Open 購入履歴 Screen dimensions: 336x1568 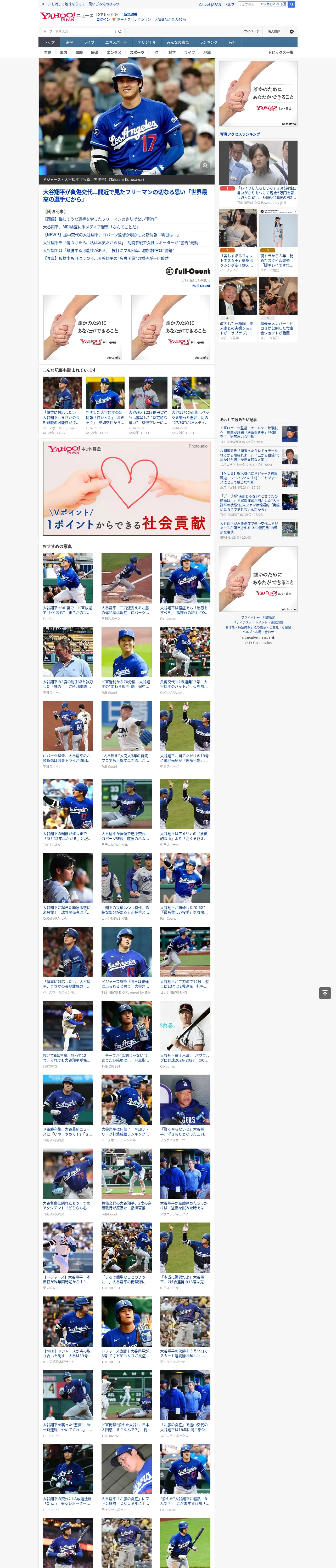point(274,32)
